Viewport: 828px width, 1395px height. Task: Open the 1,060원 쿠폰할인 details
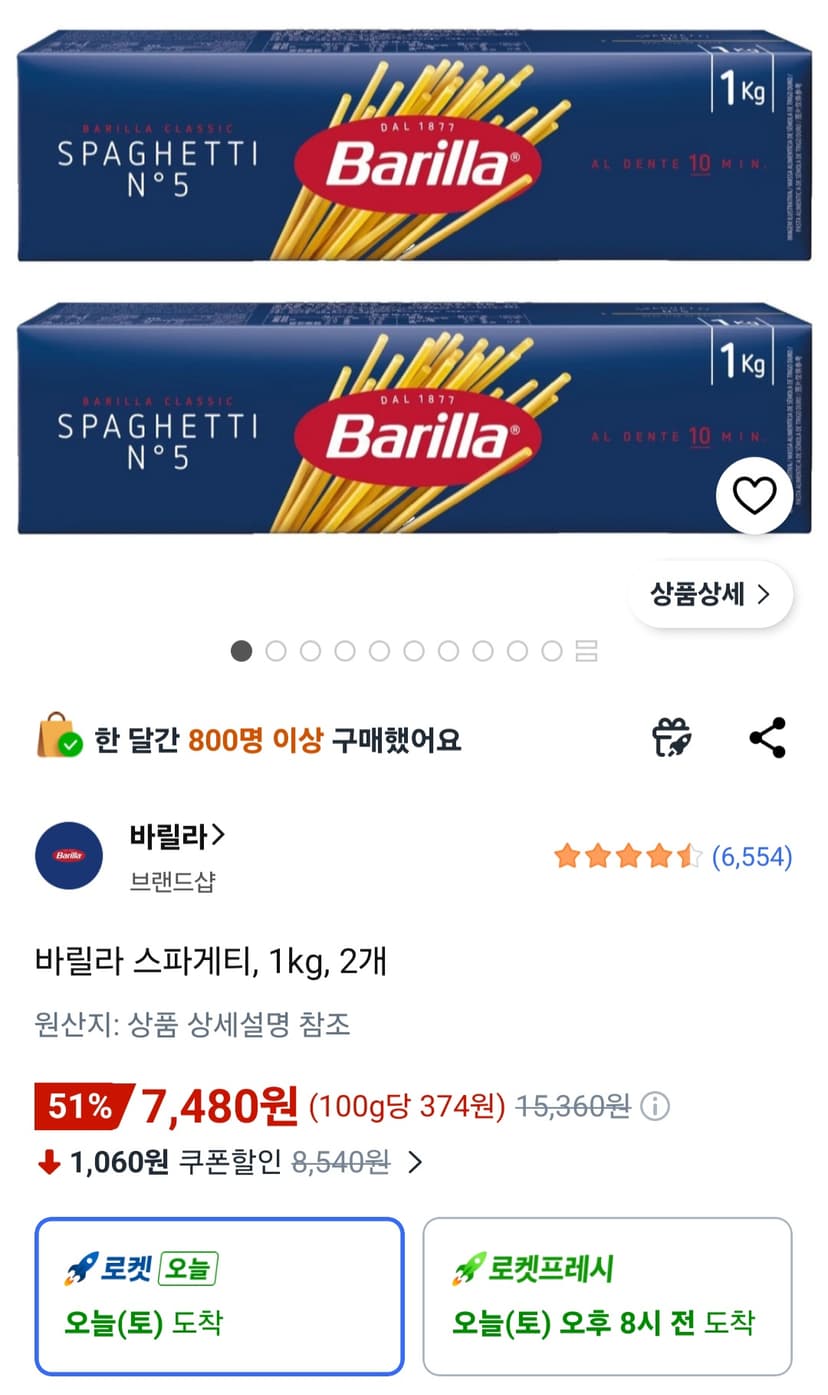230,1162
